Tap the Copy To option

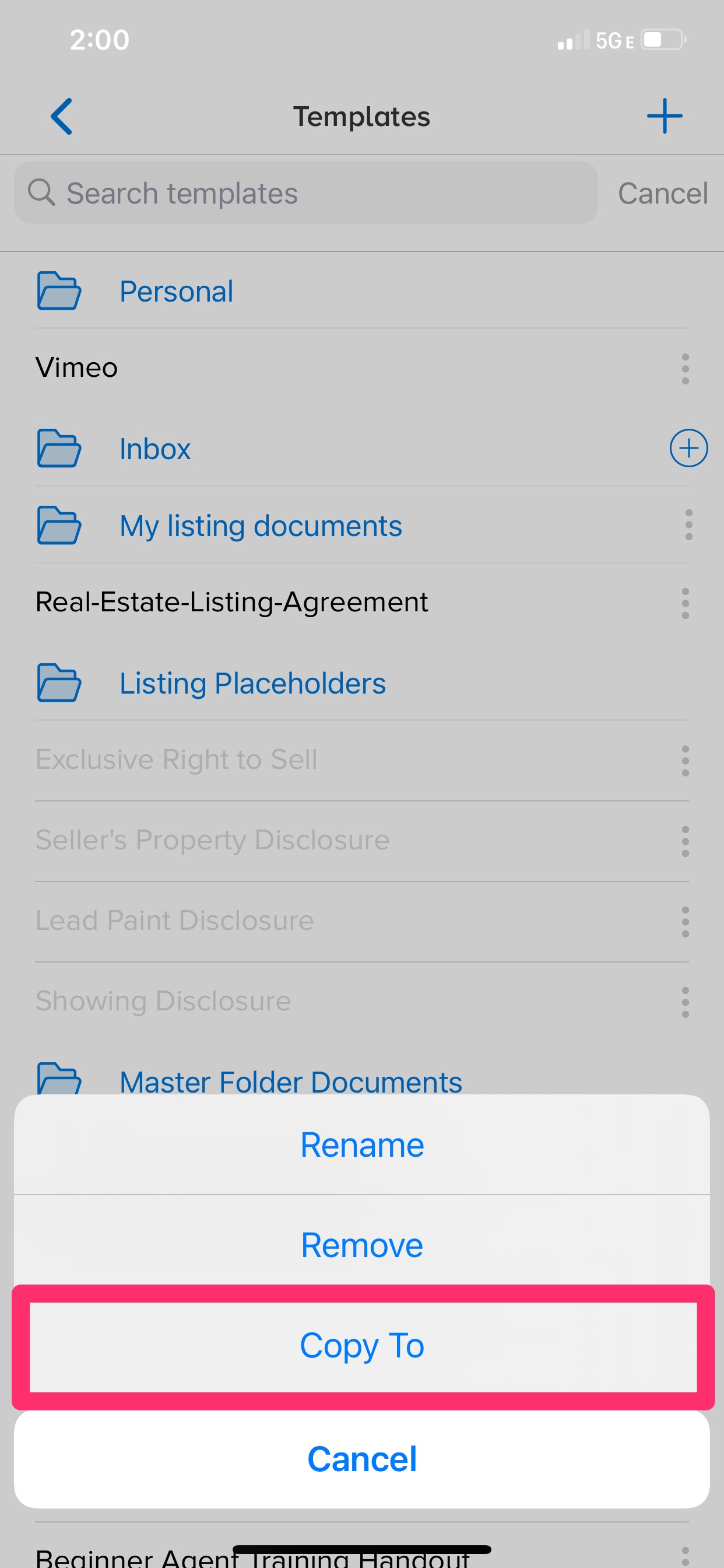(362, 1345)
